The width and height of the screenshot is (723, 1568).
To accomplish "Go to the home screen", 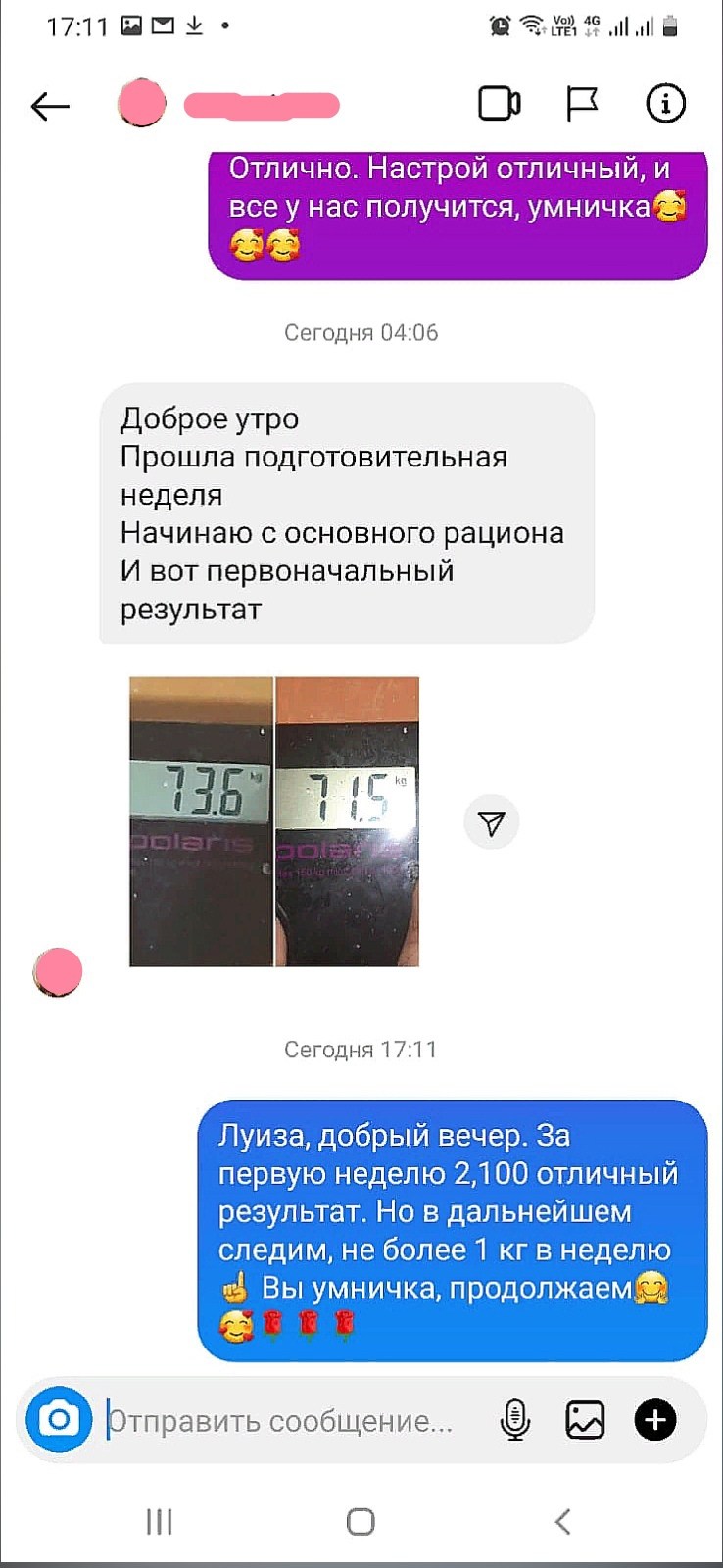I will (x=361, y=1521).
